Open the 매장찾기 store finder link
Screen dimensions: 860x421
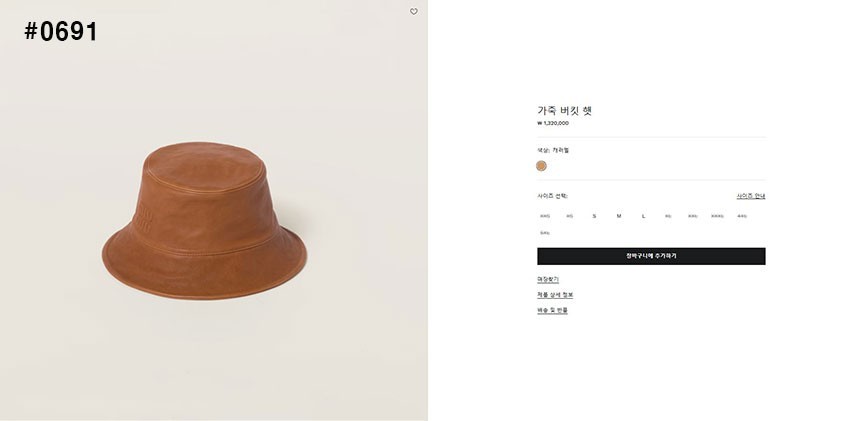pyautogui.click(x=548, y=280)
